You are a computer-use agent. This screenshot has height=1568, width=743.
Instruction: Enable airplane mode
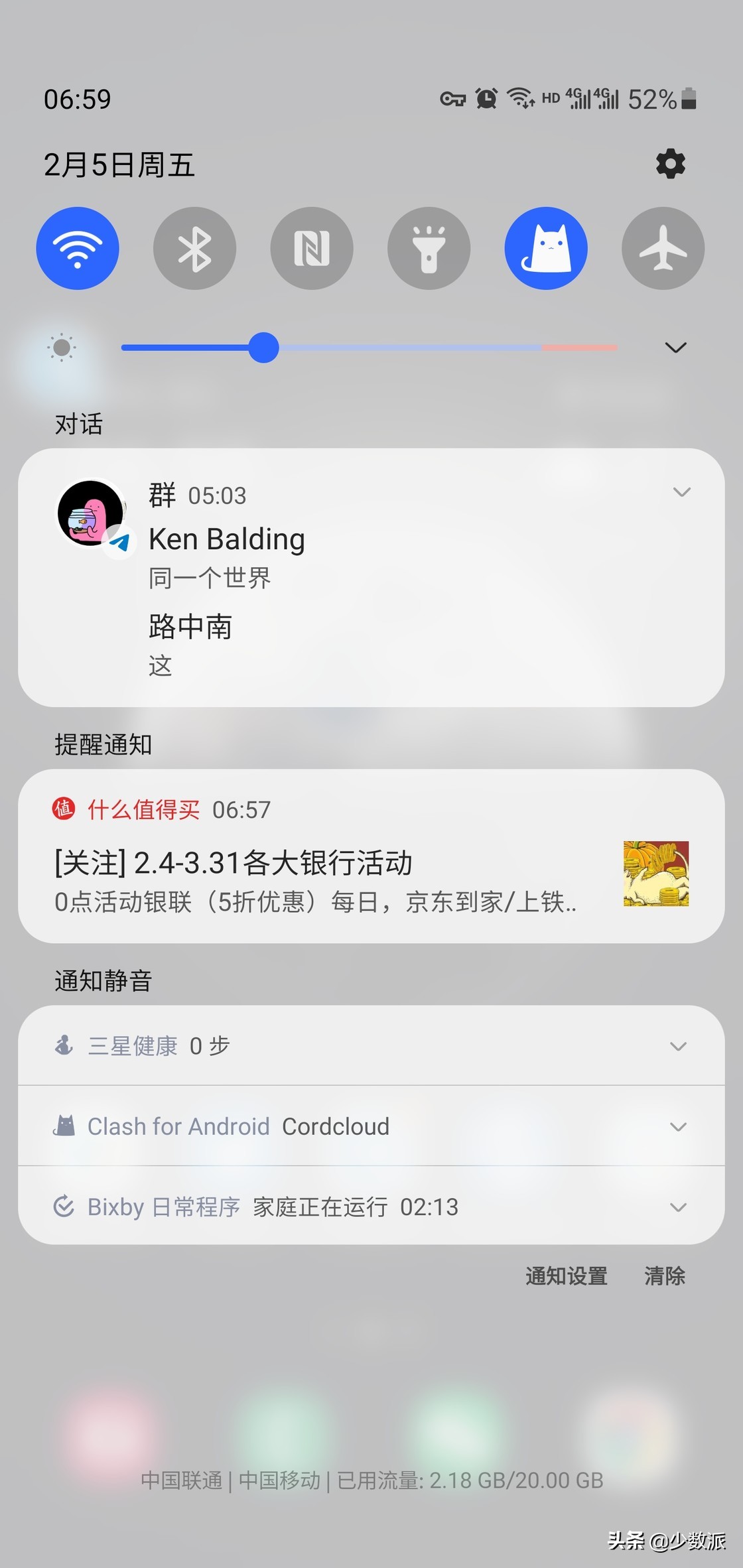663,248
